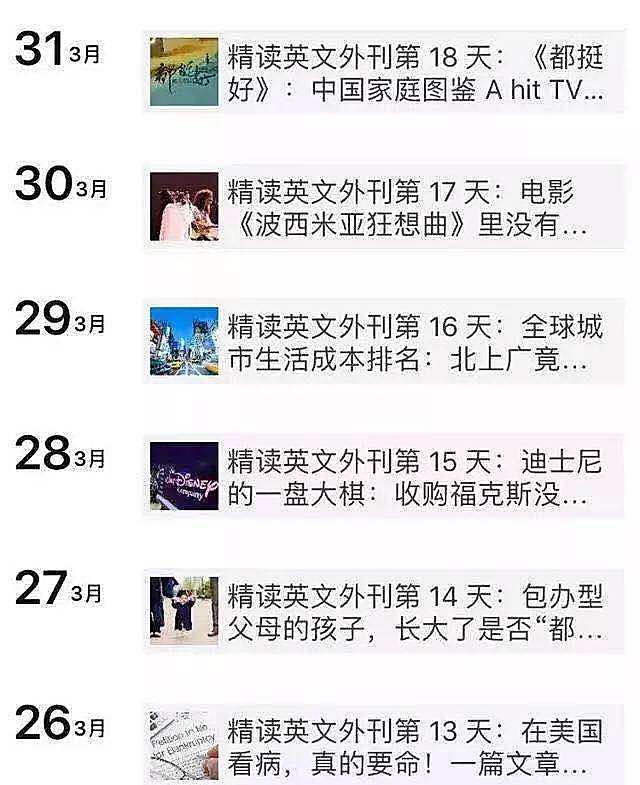The height and width of the screenshot is (785, 640).
Task: Open the Day 13 post about 在美国看病
Action: [x=415, y=747]
